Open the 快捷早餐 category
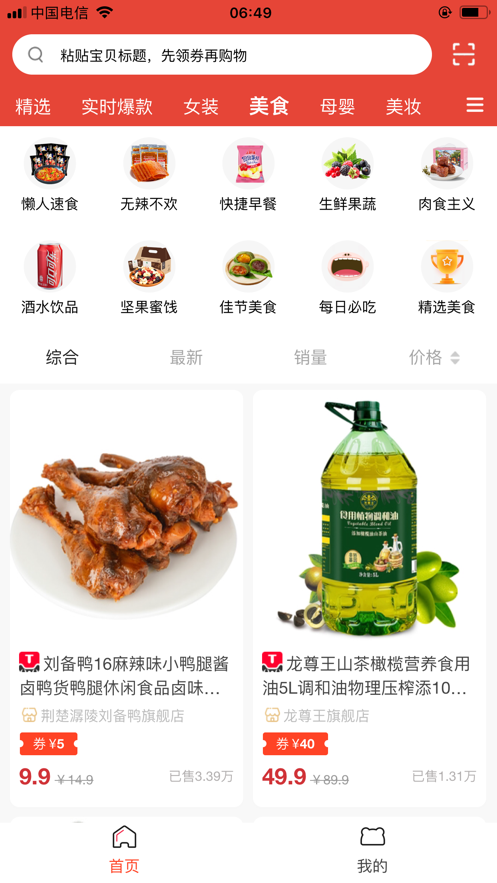The height and width of the screenshot is (883, 497). click(248, 175)
